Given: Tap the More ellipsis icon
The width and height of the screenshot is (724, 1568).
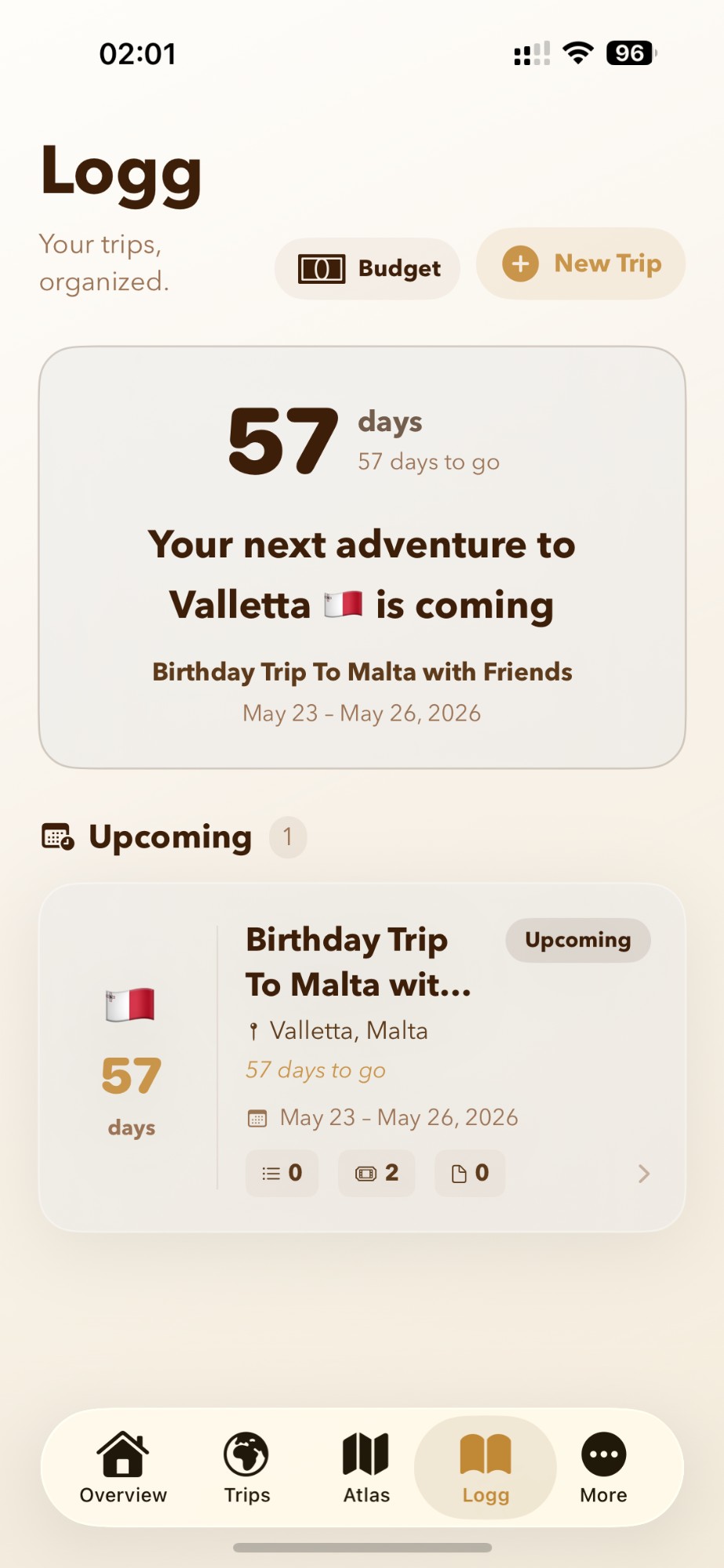Looking at the screenshot, I should coord(602,1454).
